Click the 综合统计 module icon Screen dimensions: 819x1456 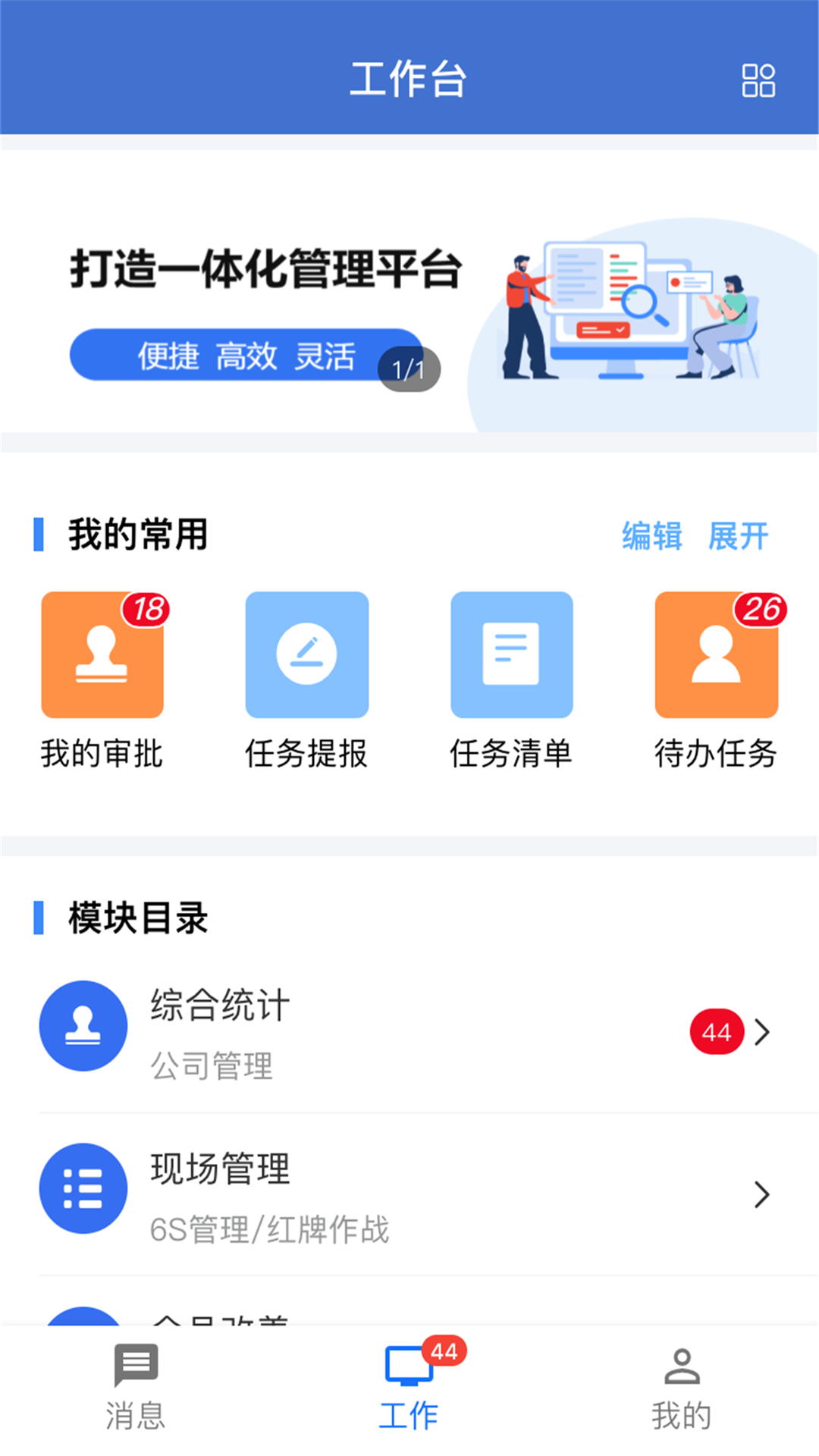click(83, 1025)
